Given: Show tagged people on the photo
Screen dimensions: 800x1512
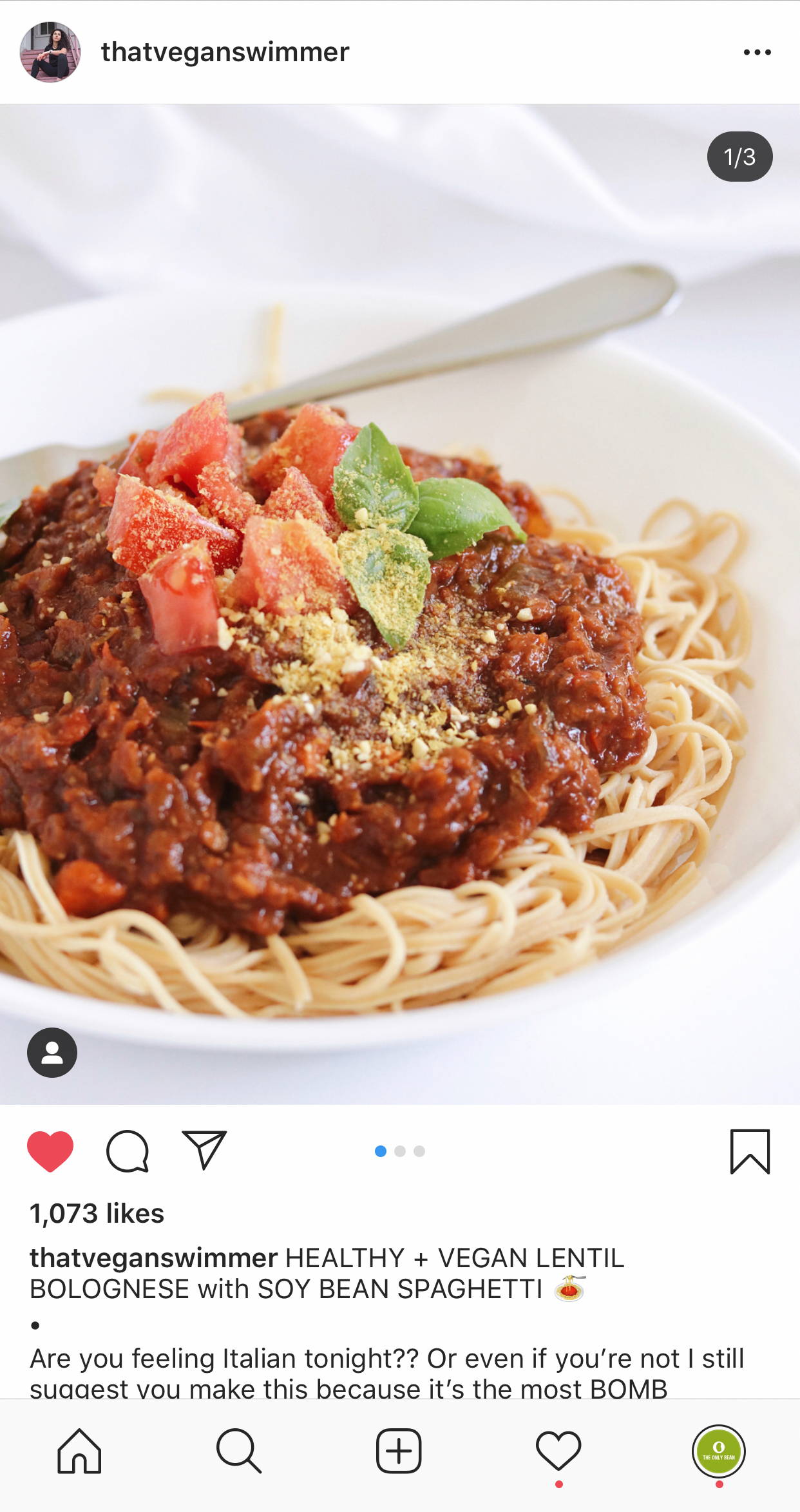Looking at the screenshot, I should tap(52, 1053).
